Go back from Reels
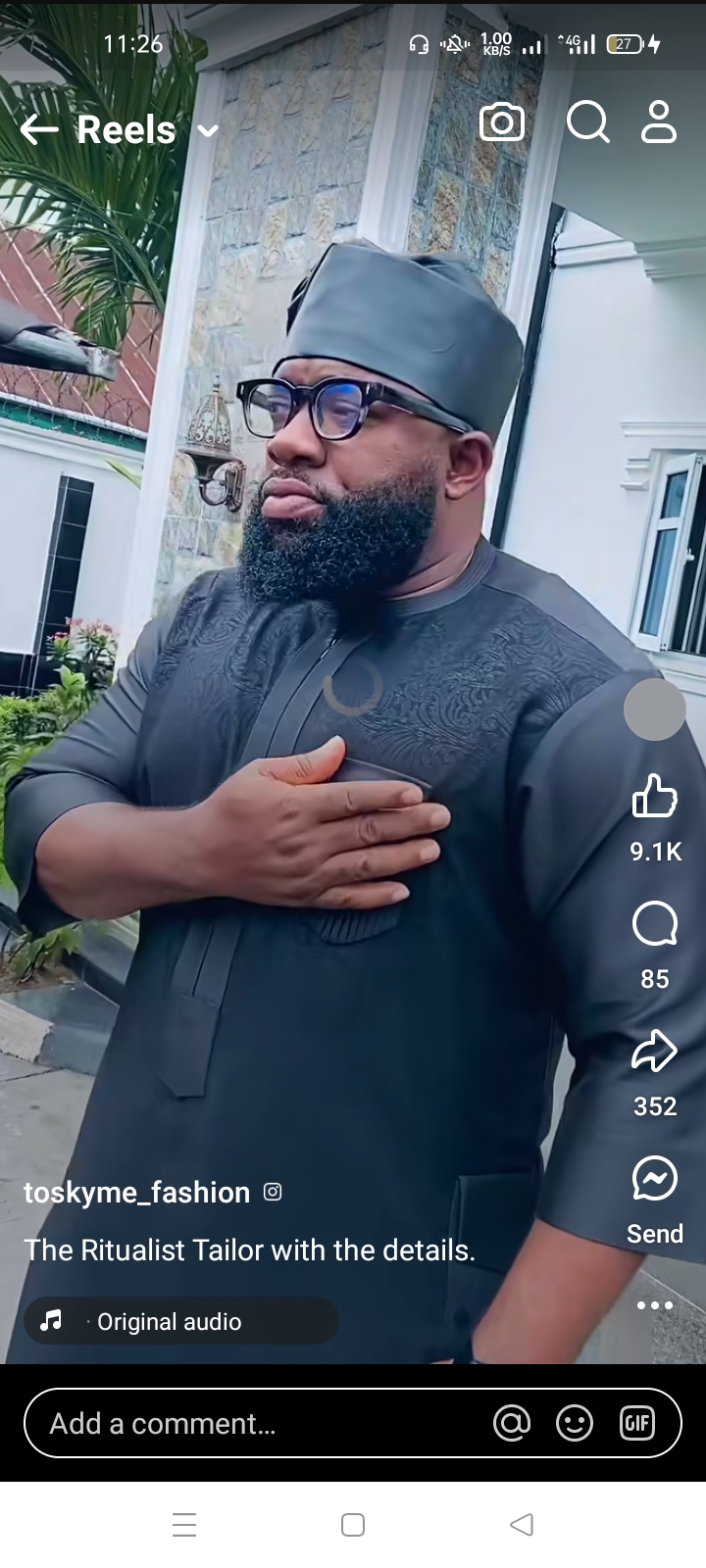This screenshot has width=706, height=1568. (x=39, y=129)
